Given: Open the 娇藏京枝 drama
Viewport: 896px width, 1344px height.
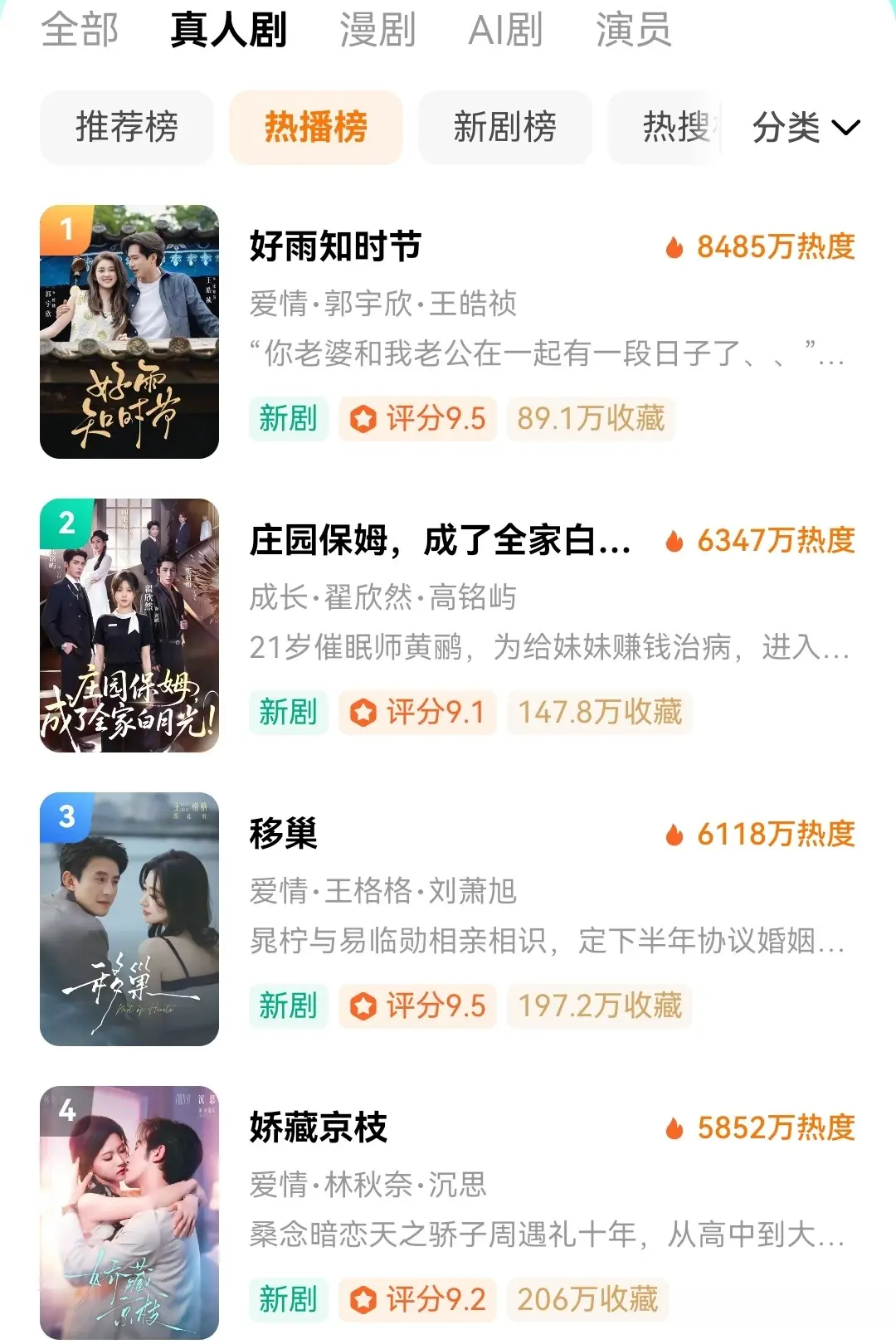Looking at the screenshot, I should tap(448, 1213).
